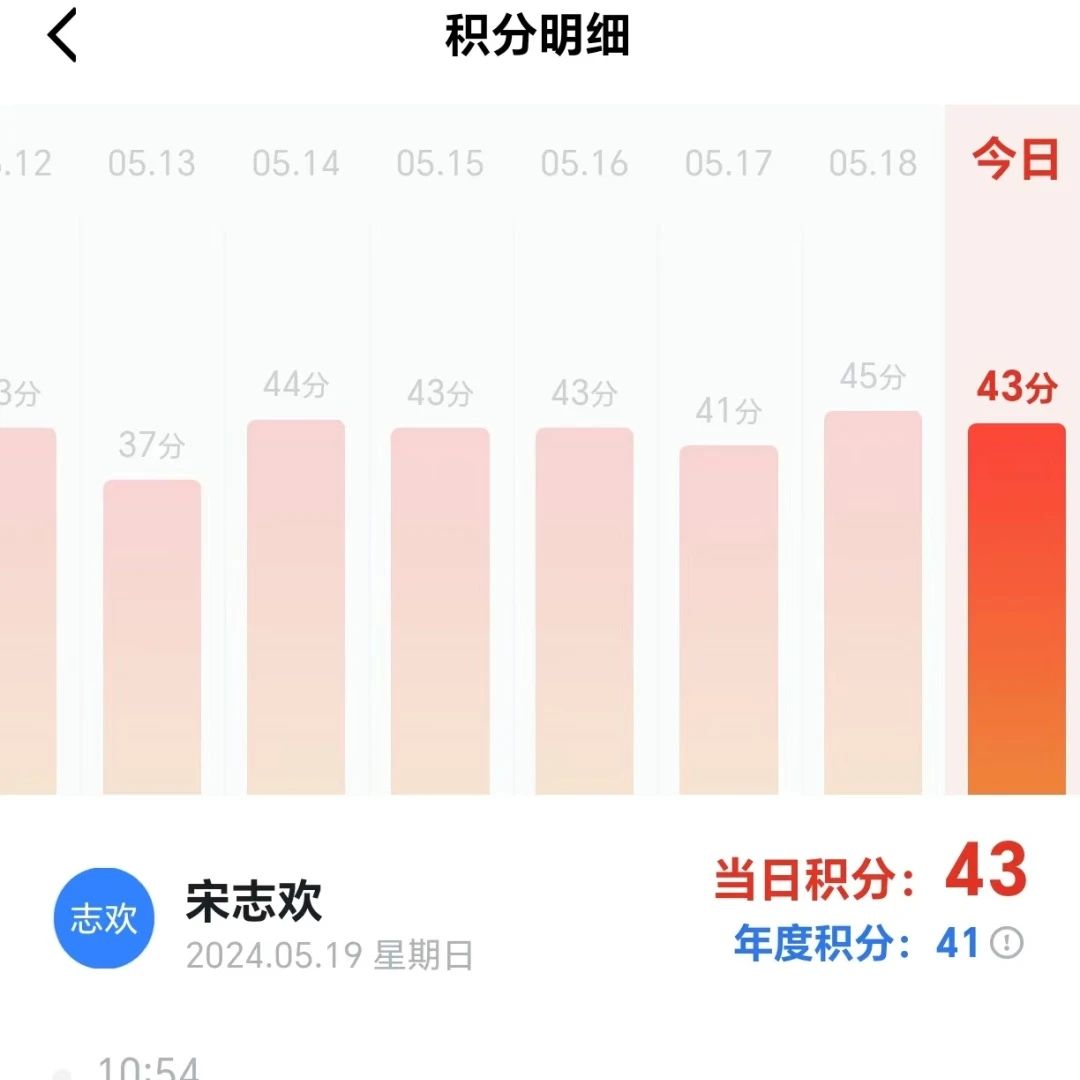Select the 今日 bar with 43分
Viewport: 1080px width, 1080px height.
point(1016,608)
